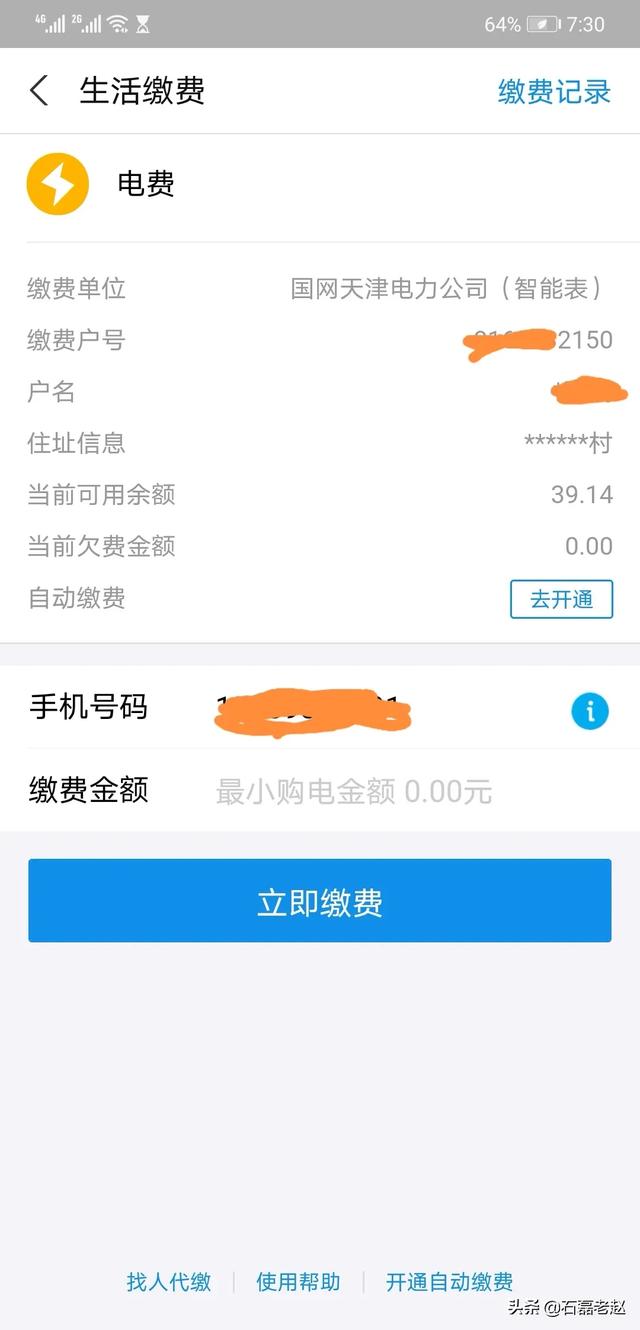Image resolution: width=640 pixels, height=1330 pixels.
Task: Open the info icon beside 手机号码
Action: [x=590, y=711]
